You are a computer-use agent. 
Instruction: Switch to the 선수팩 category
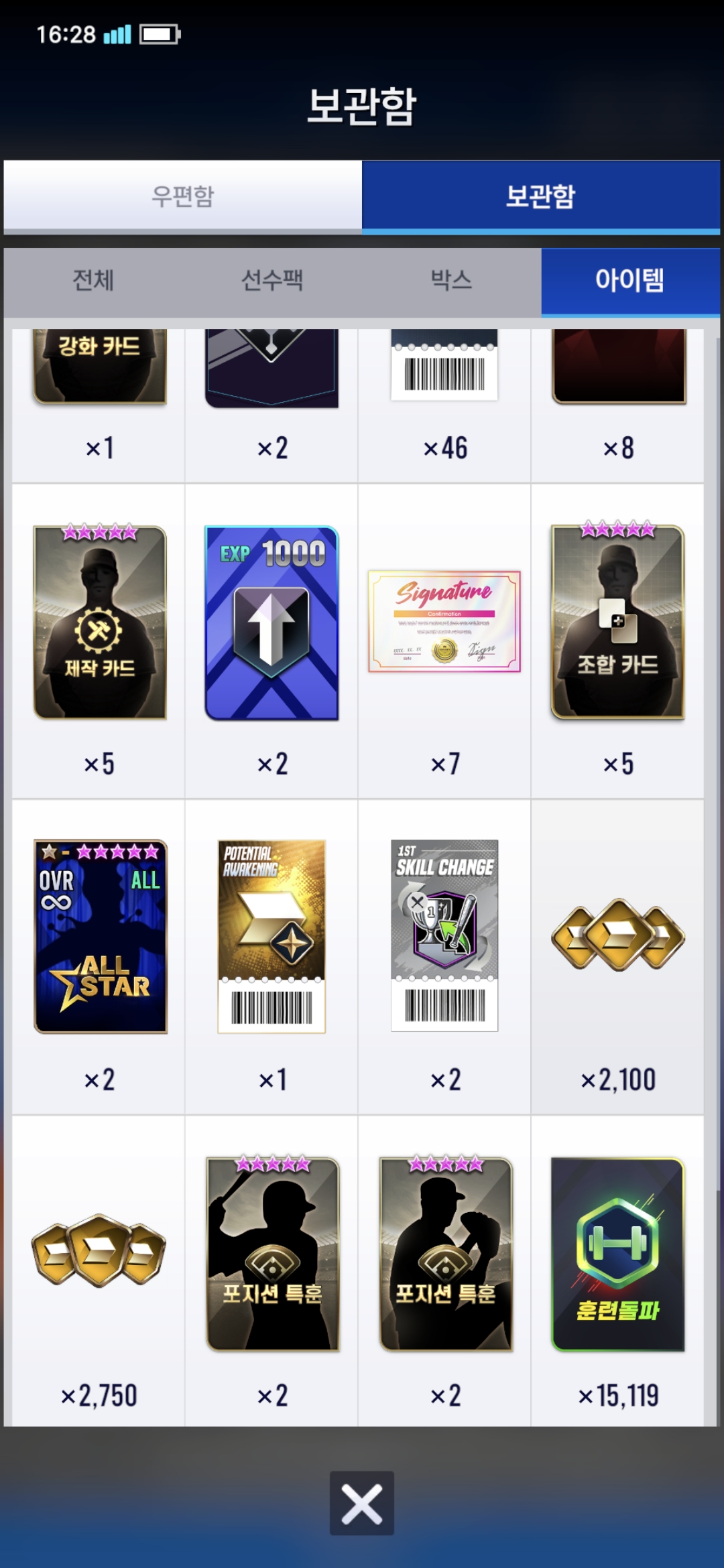click(x=272, y=280)
